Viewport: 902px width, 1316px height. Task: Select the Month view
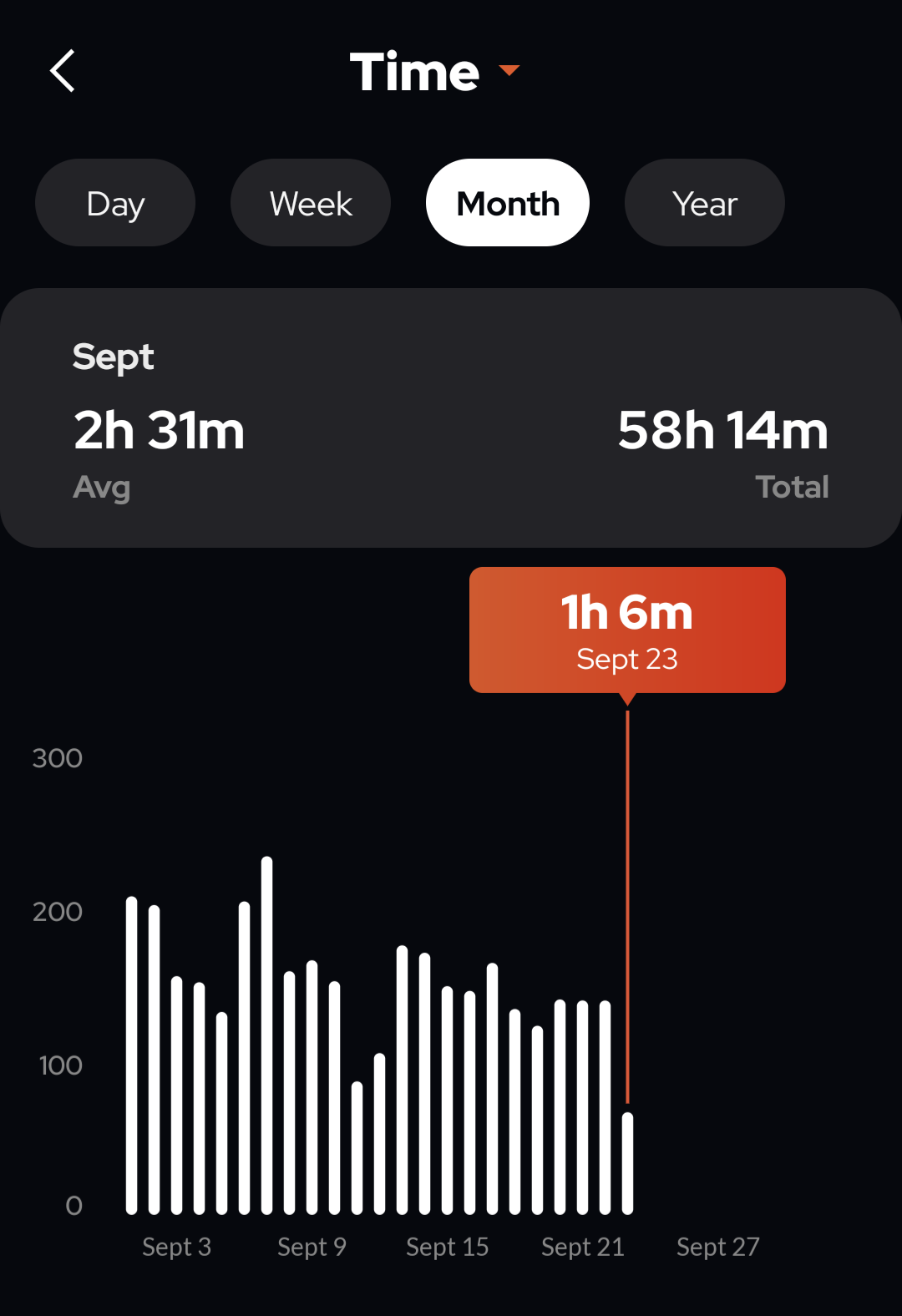point(508,203)
